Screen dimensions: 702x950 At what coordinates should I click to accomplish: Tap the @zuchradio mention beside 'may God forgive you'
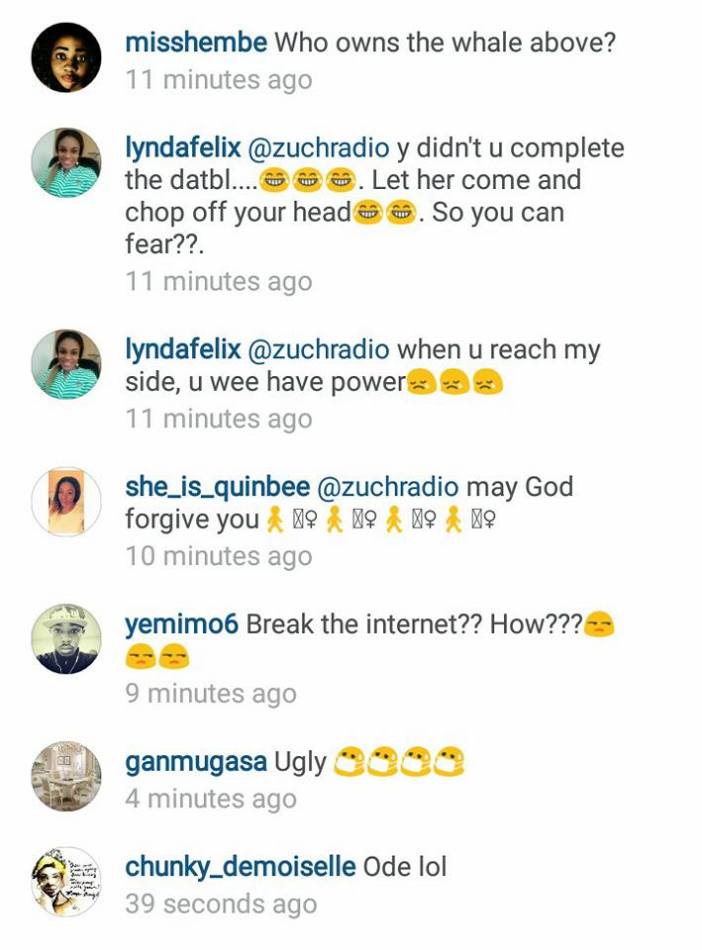(x=388, y=488)
